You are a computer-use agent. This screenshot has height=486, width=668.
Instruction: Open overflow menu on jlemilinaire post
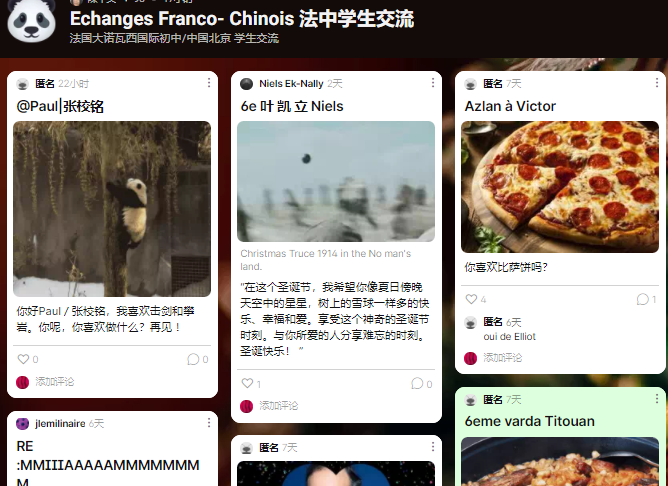pos(209,423)
